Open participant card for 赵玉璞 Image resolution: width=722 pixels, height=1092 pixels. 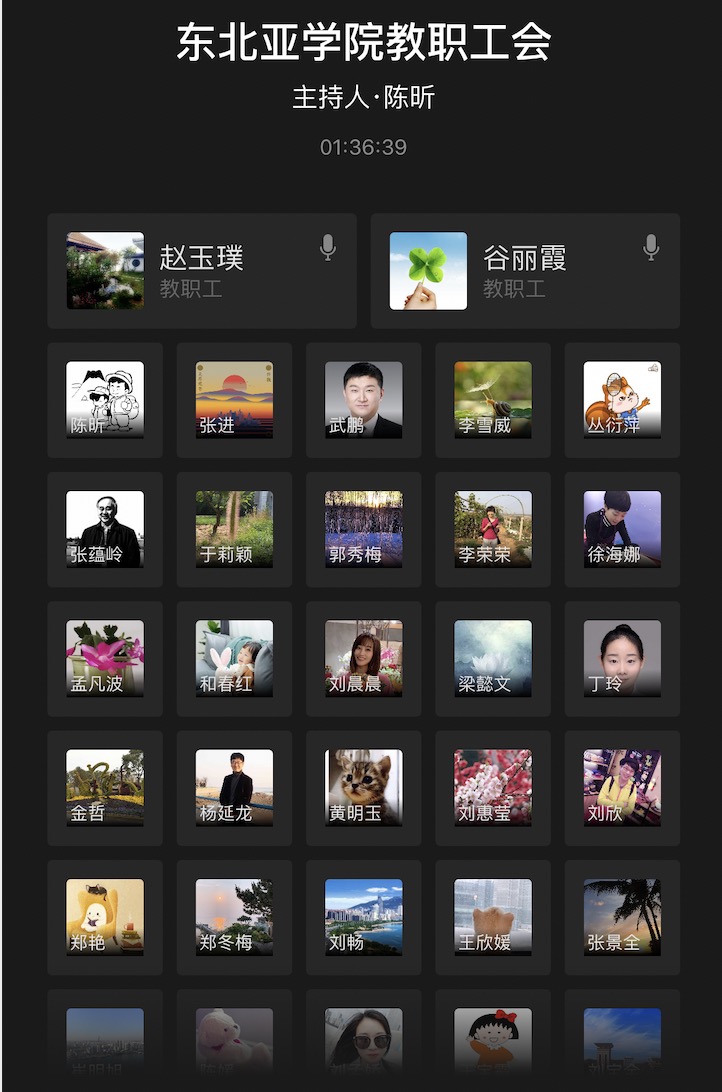click(x=201, y=271)
